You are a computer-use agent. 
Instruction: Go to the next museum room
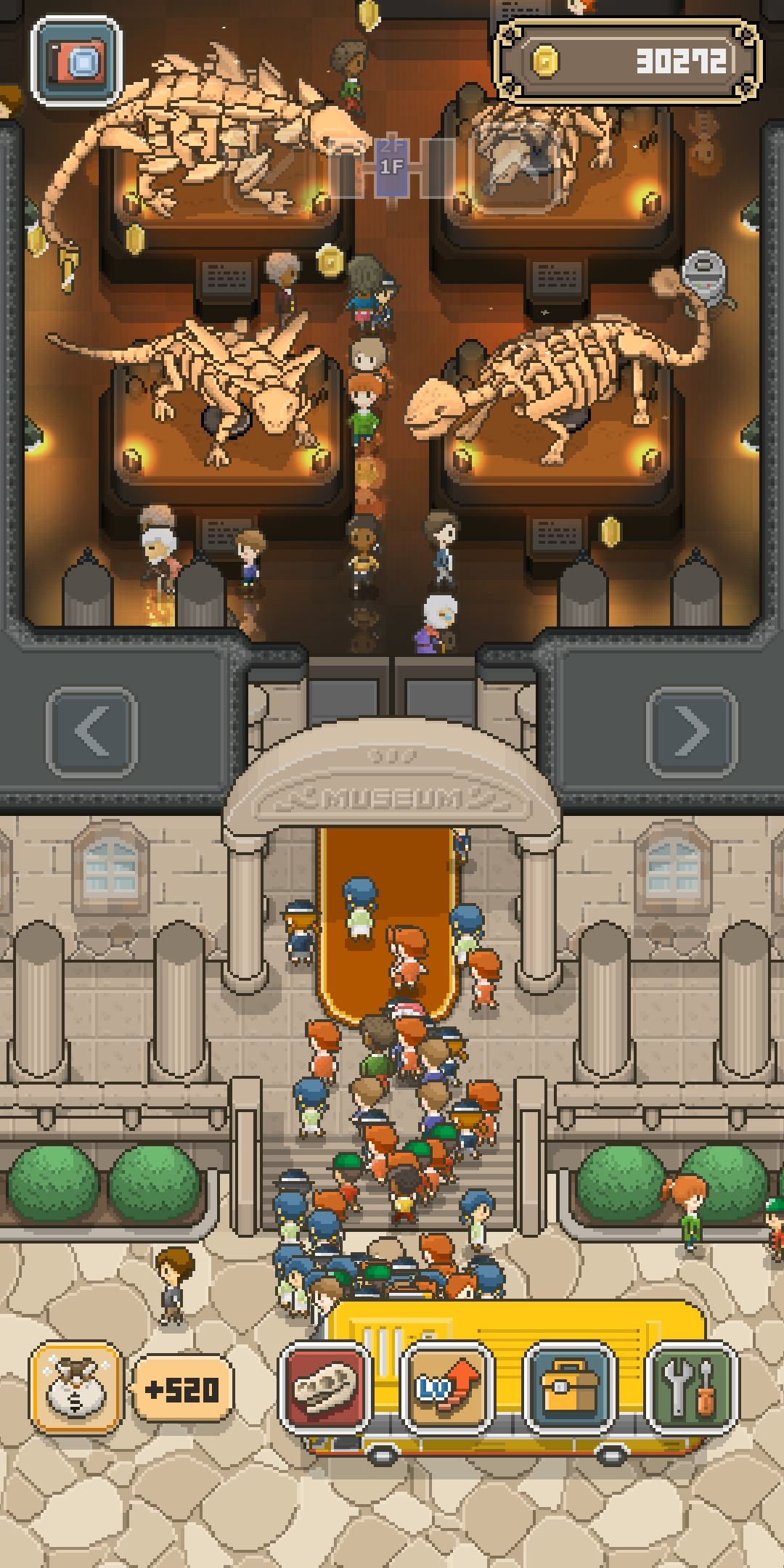point(692,732)
